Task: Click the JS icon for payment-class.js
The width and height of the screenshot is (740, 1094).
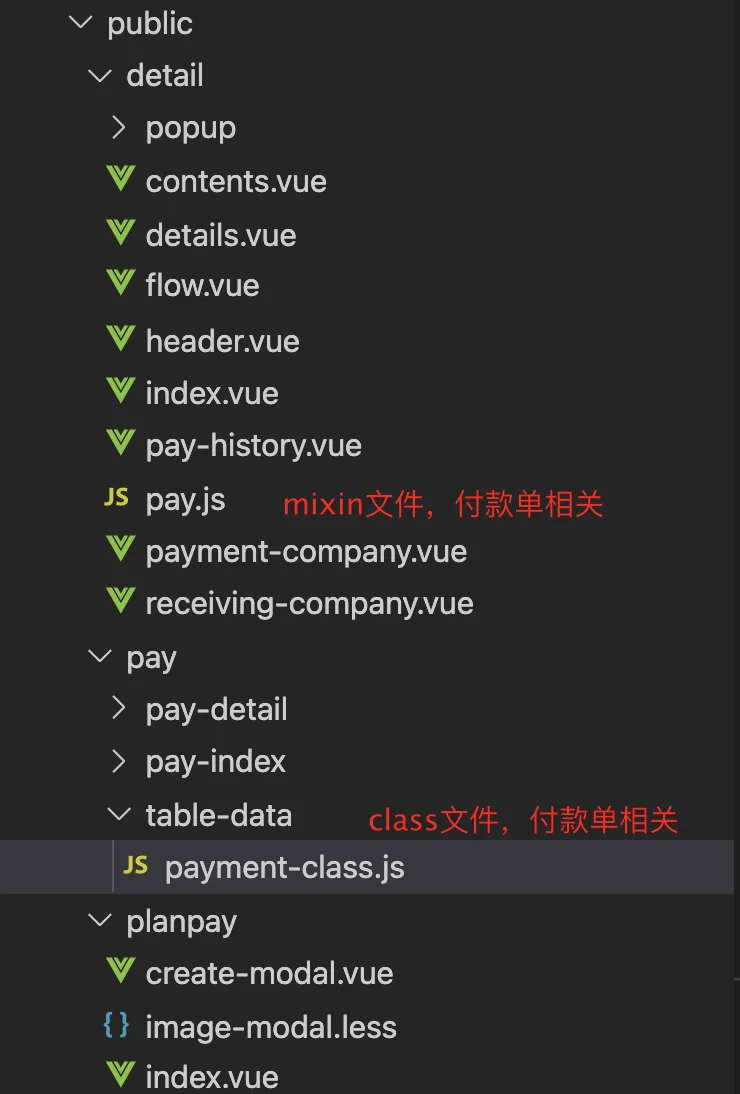Action: (136, 865)
